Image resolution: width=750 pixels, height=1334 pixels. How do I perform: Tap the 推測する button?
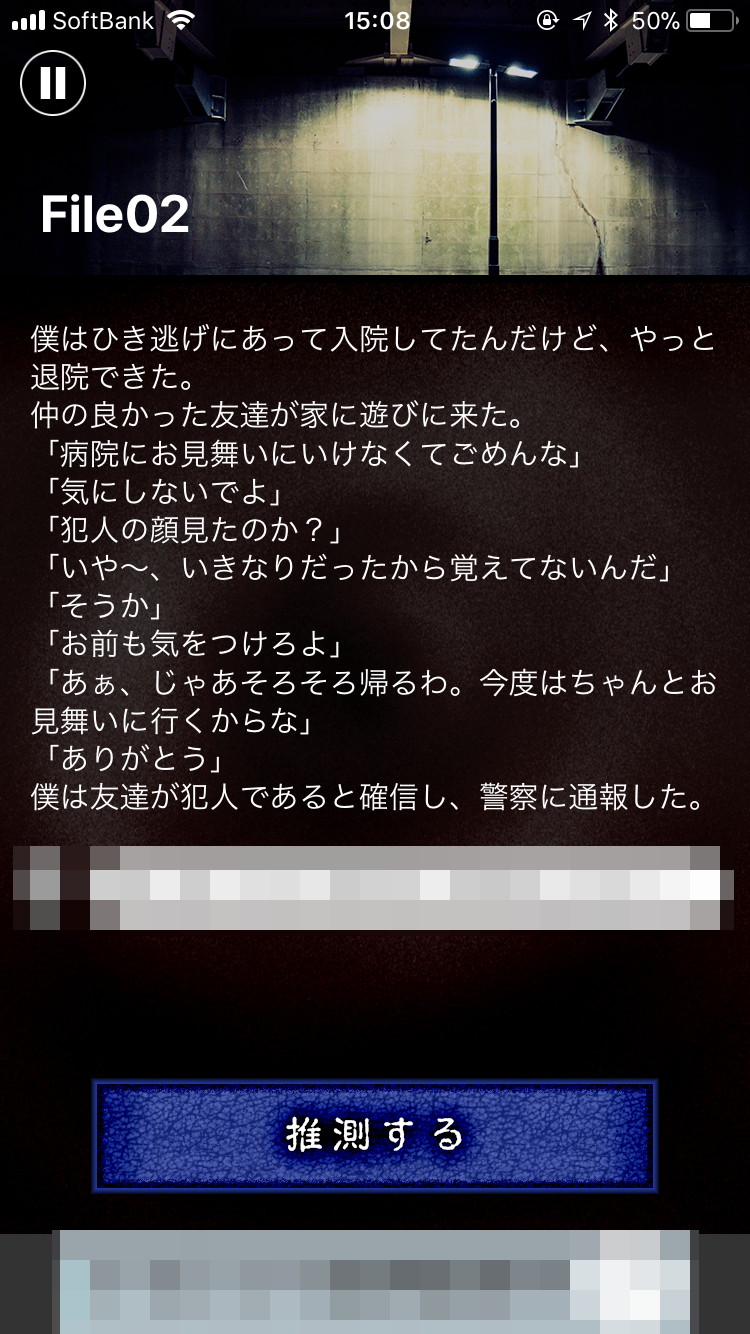tap(374, 1136)
